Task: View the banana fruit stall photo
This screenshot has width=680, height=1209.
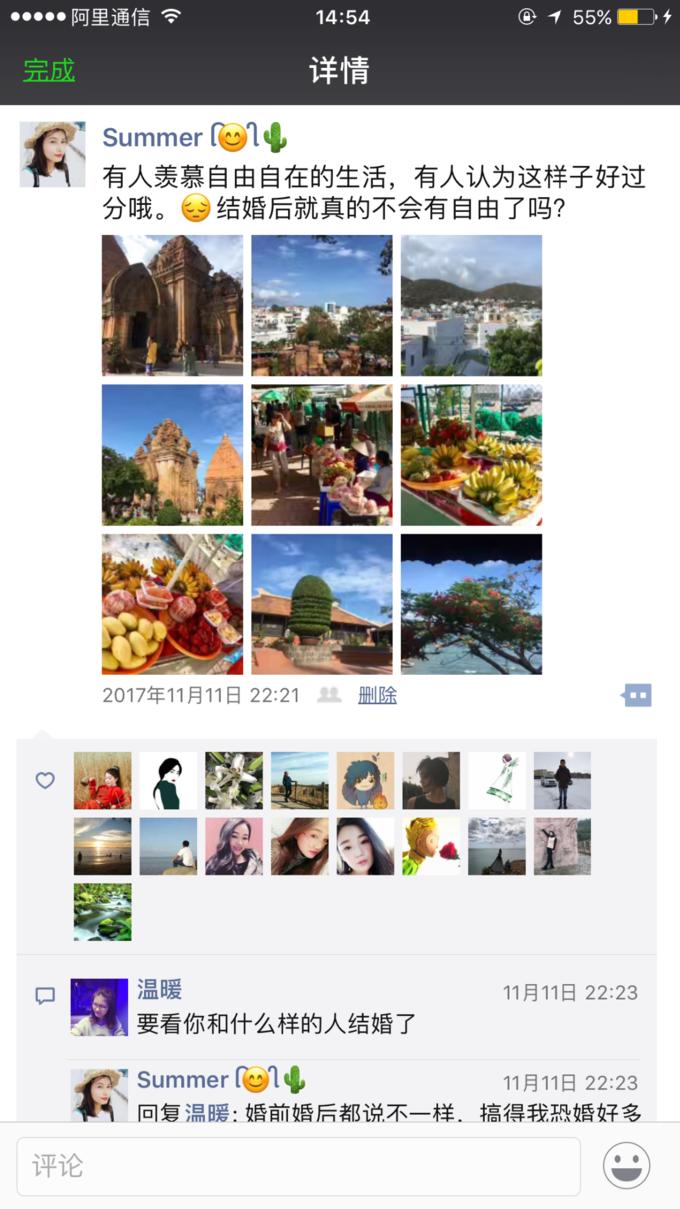Action: click(x=471, y=455)
